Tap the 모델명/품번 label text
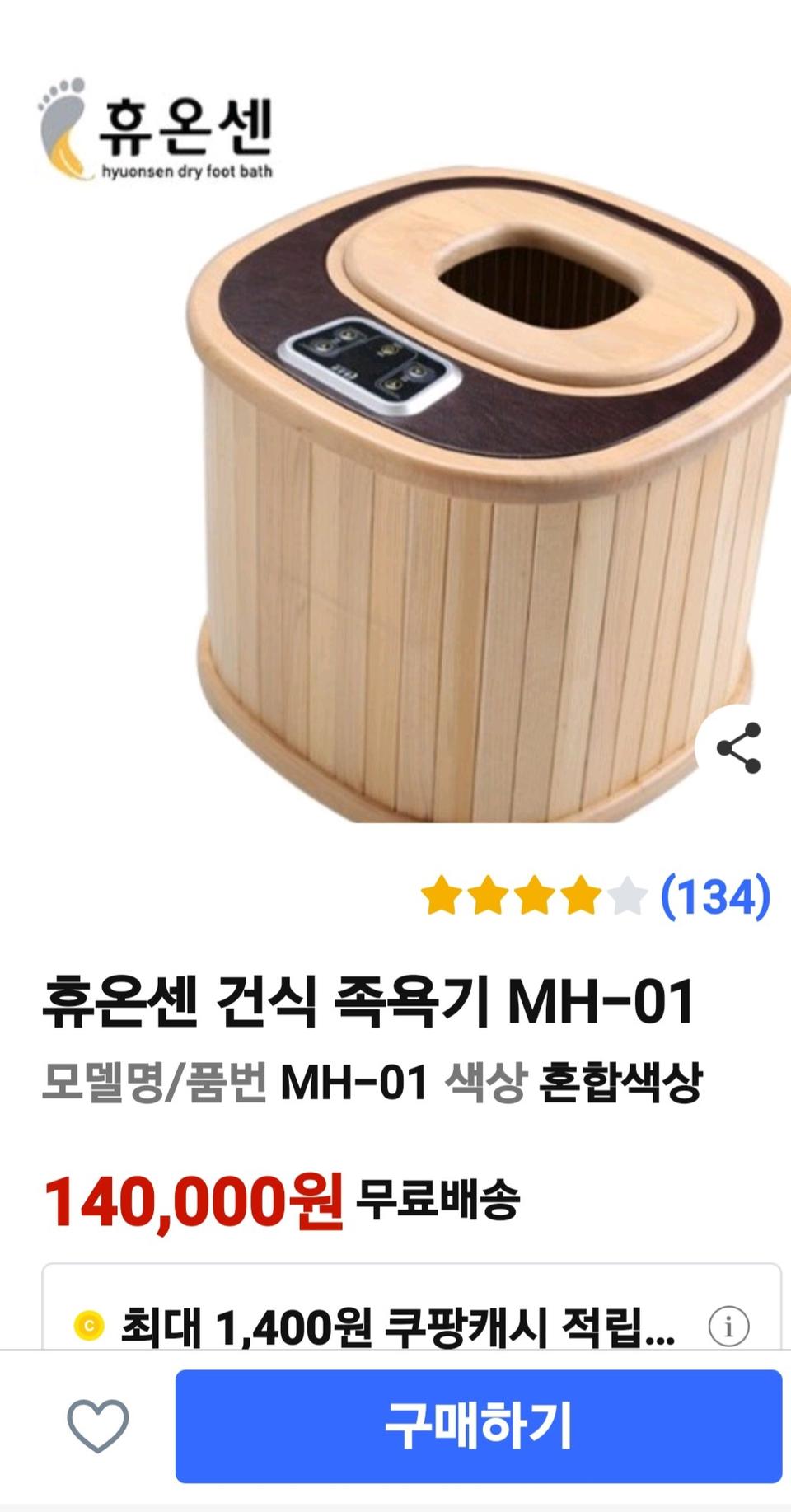The width and height of the screenshot is (791, 1512). (152, 1085)
